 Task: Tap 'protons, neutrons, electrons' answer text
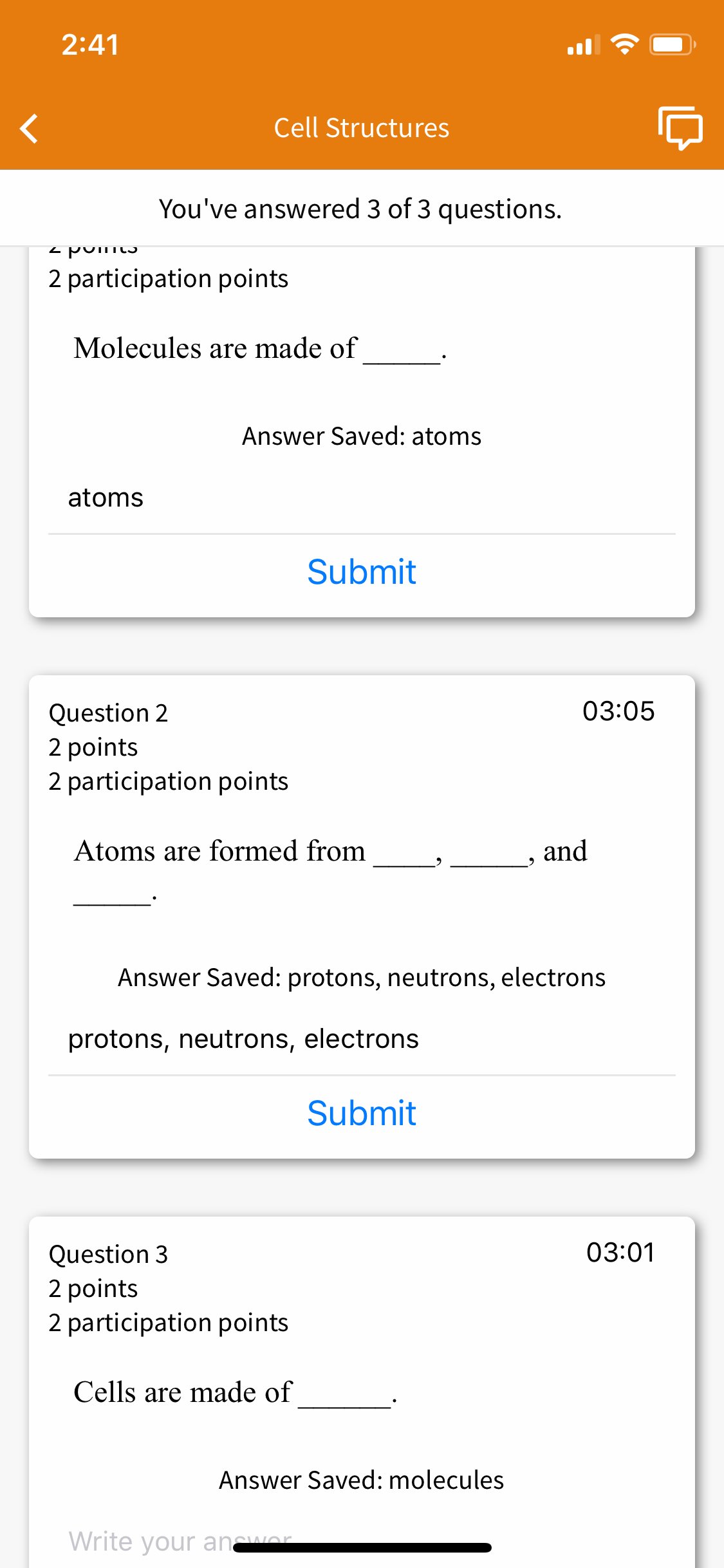[243, 1038]
